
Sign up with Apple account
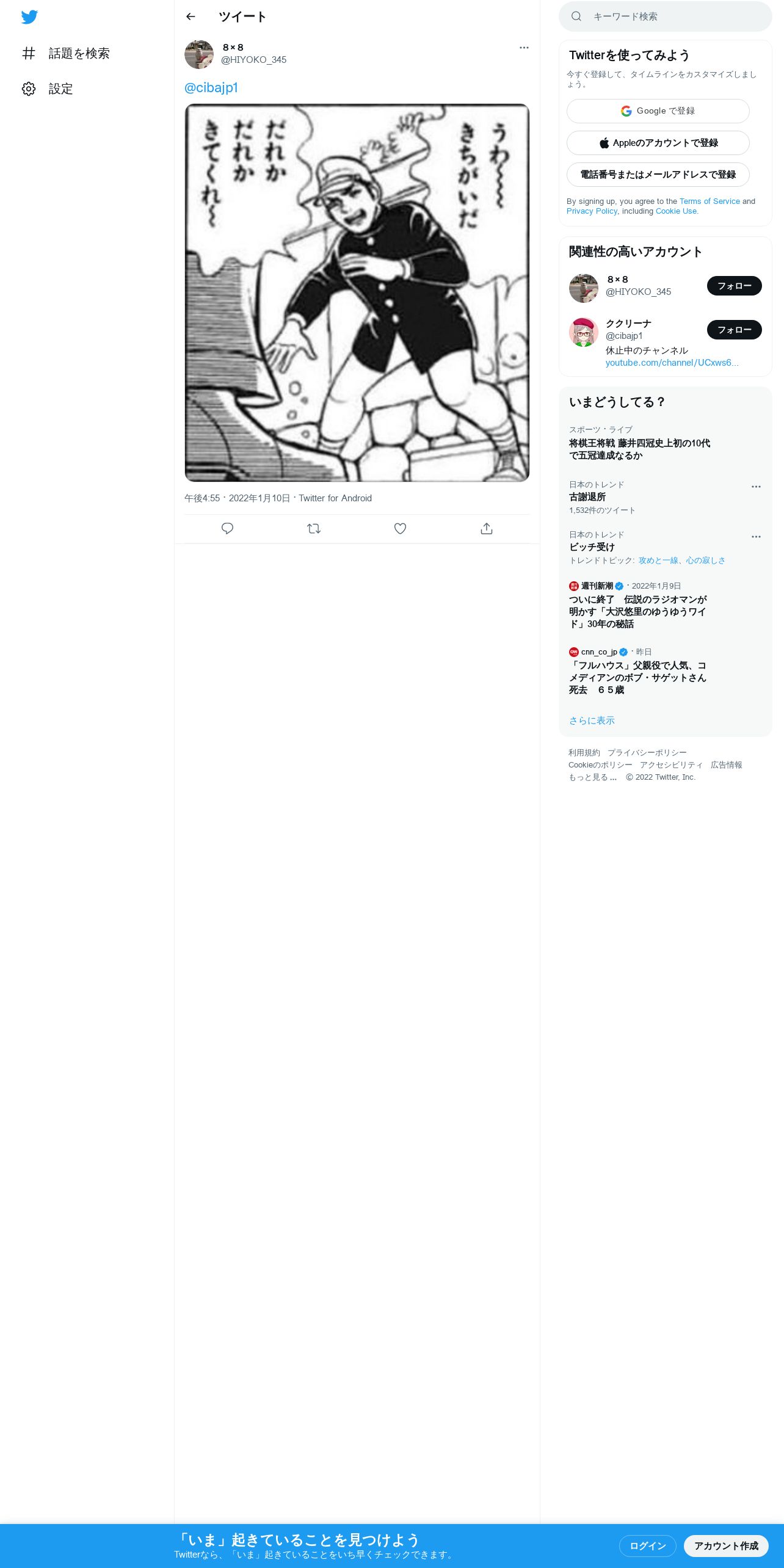[658, 143]
